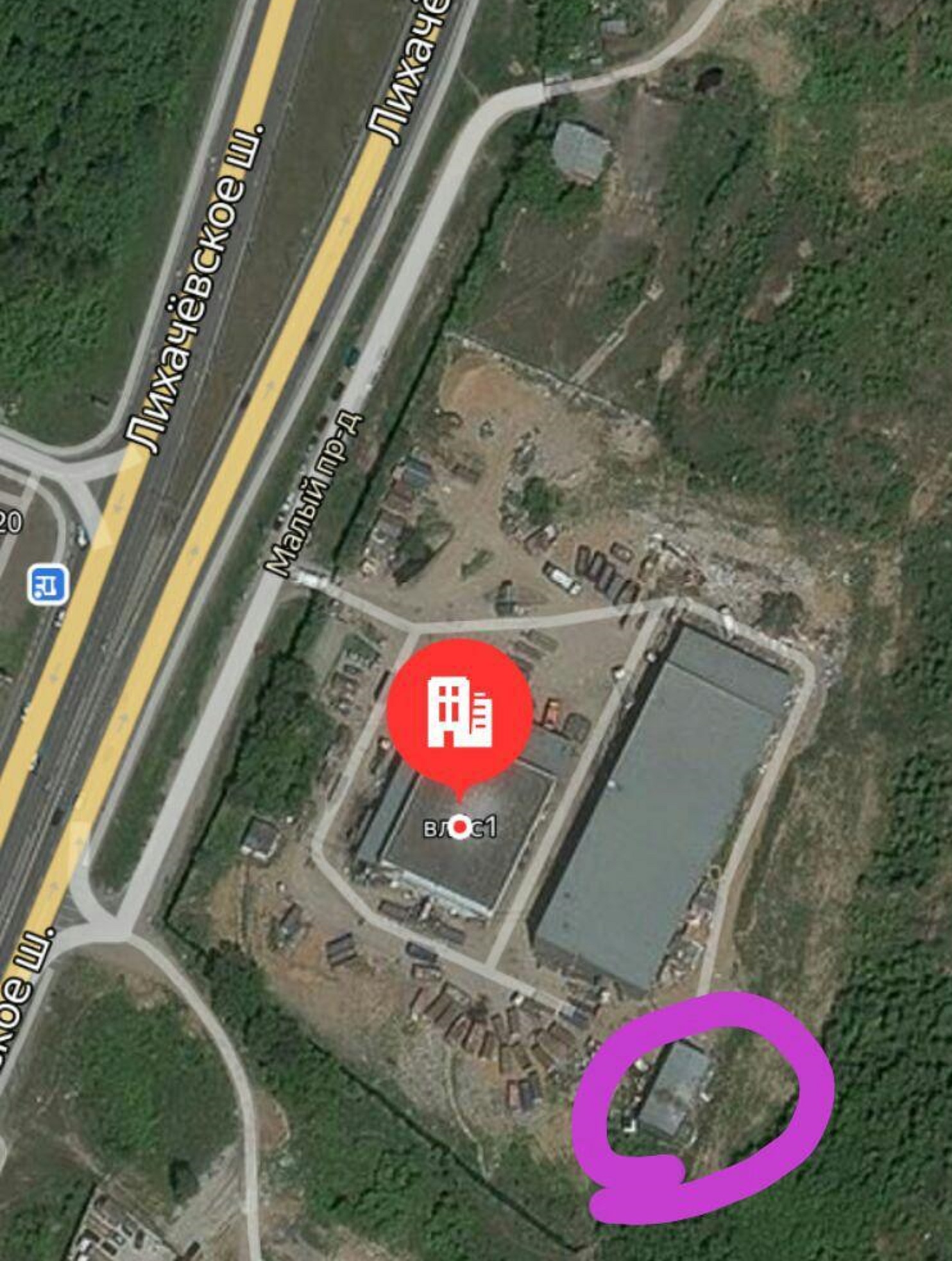
Task: Tap the red building place pin
Action: [x=459, y=713]
